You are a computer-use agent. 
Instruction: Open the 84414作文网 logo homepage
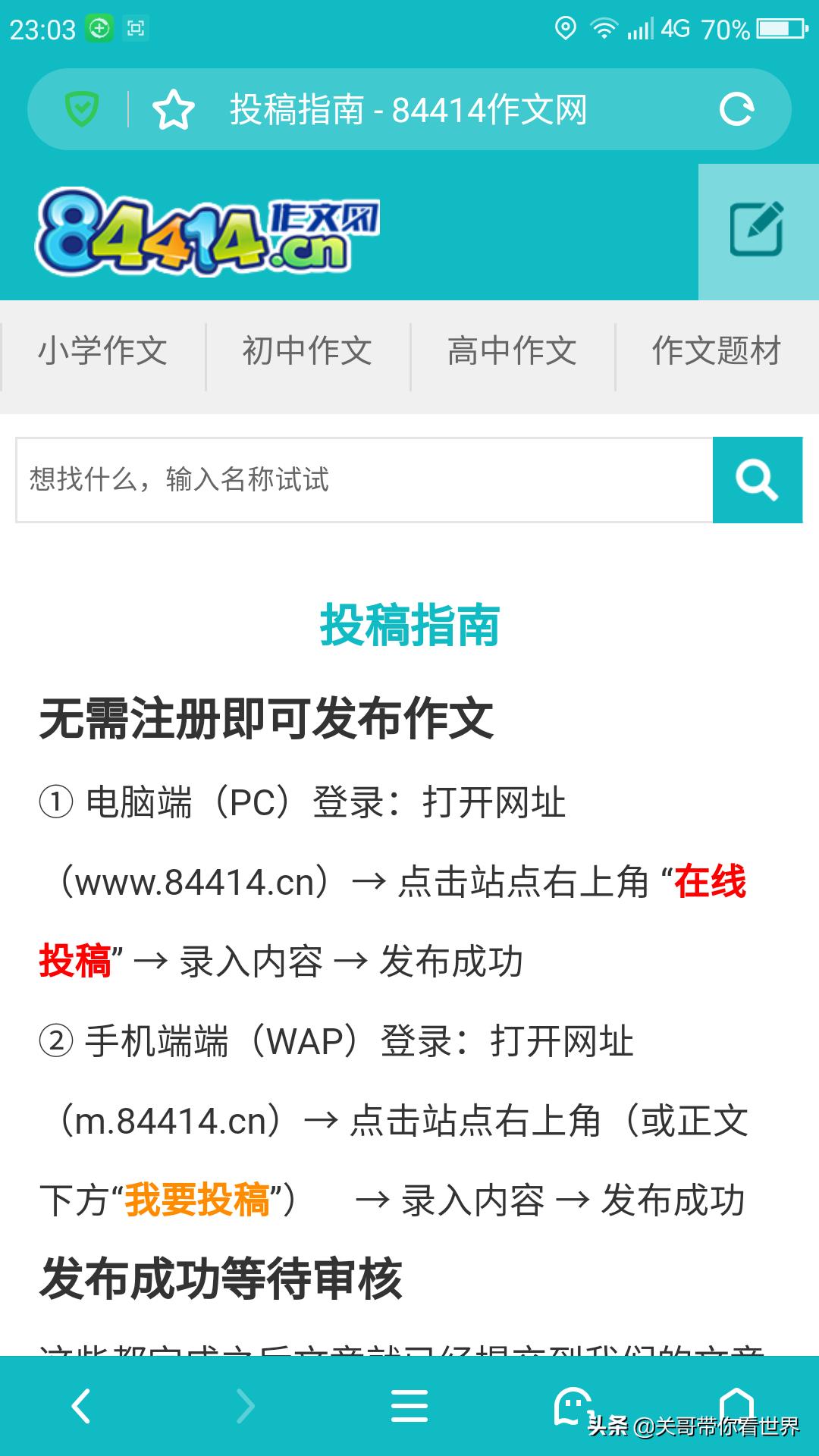click(x=208, y=232)
